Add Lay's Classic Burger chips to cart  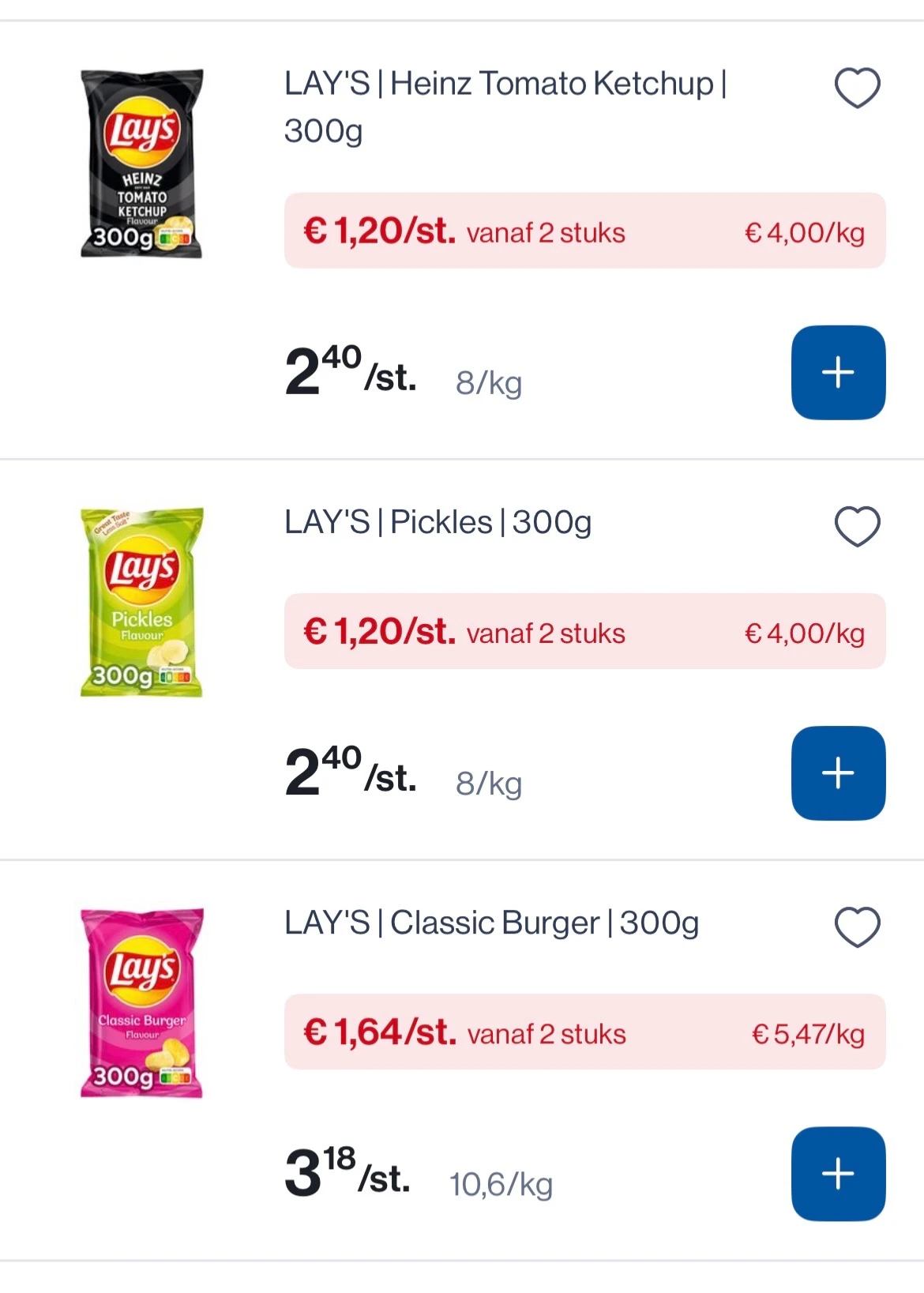pyautogui.click(x=838, y=1173)
